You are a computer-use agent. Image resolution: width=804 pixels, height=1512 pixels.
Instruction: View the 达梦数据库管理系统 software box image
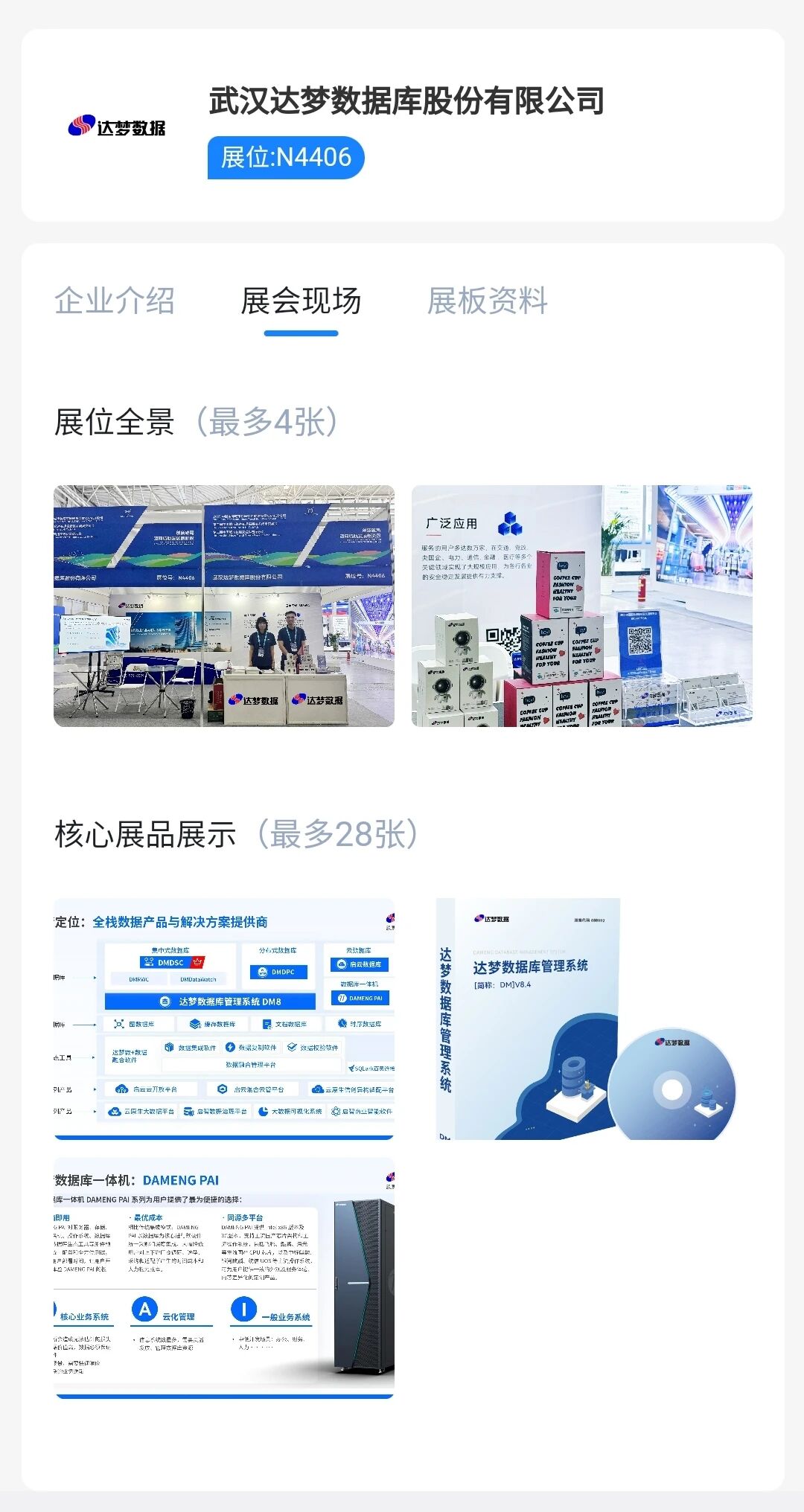[581, 1019]
